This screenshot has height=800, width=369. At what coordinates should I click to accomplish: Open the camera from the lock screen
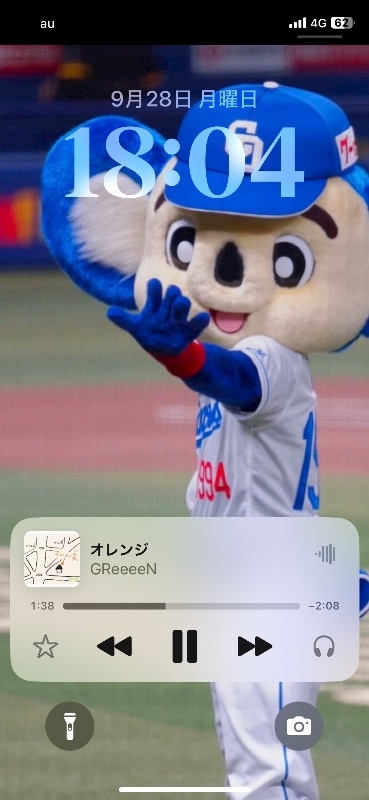(299, 726)
